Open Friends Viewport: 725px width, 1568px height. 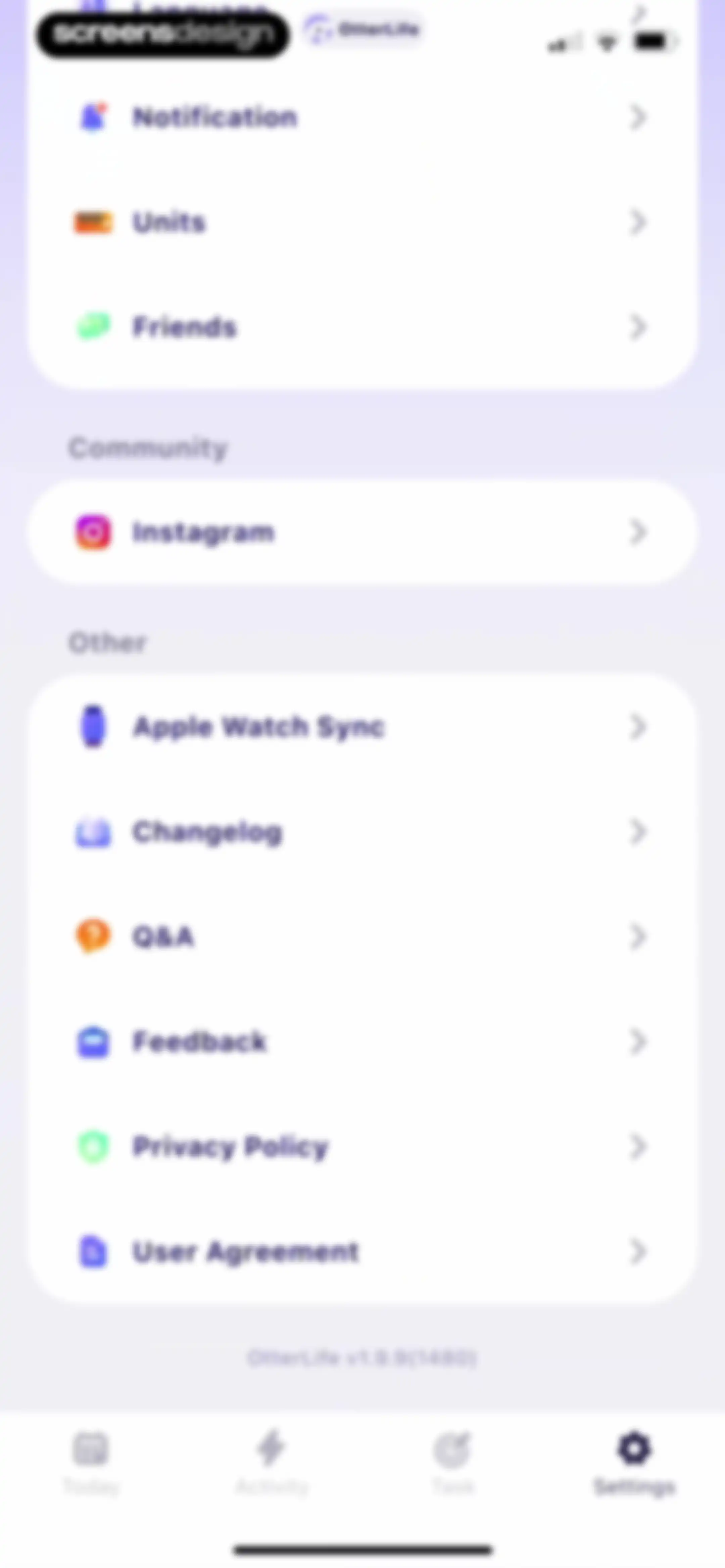coord(362,327)
